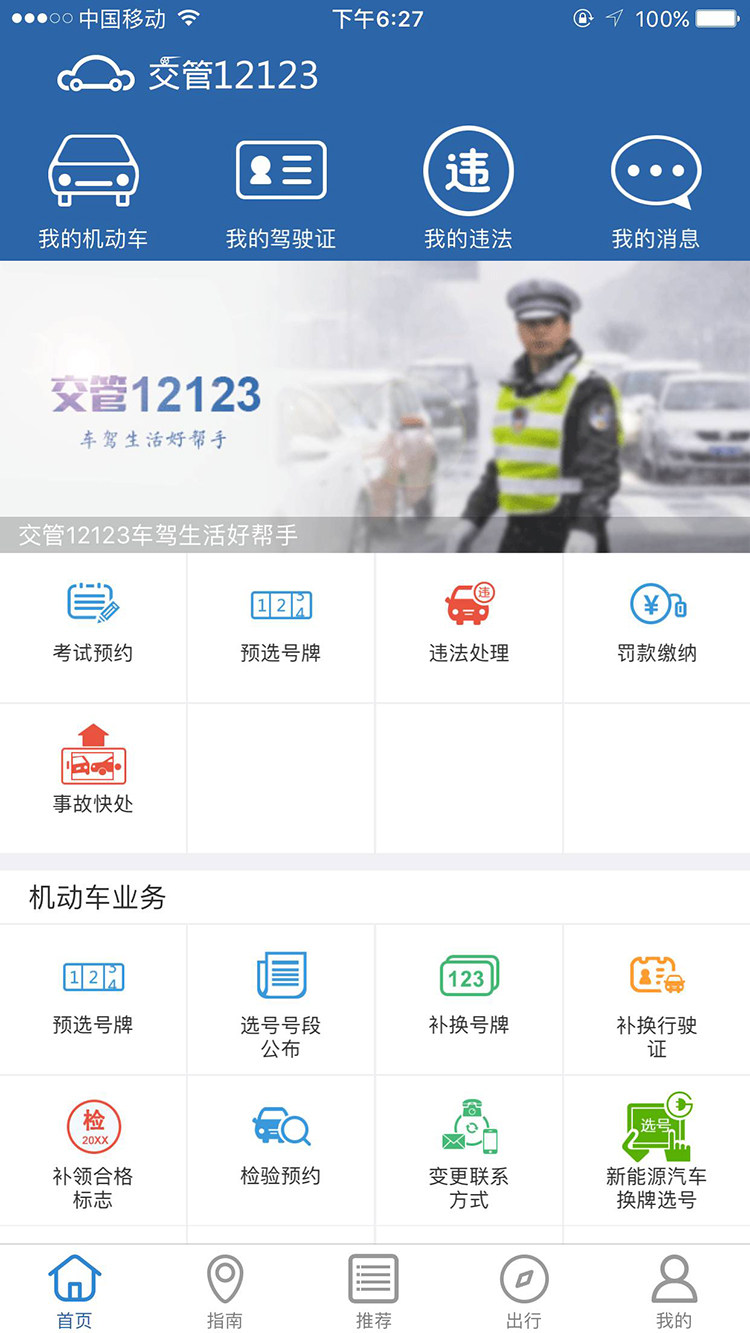The height and width of the screenshot is (1333, 750).
Task: Open the 交管12123 banner
Action: pos(375,407)
